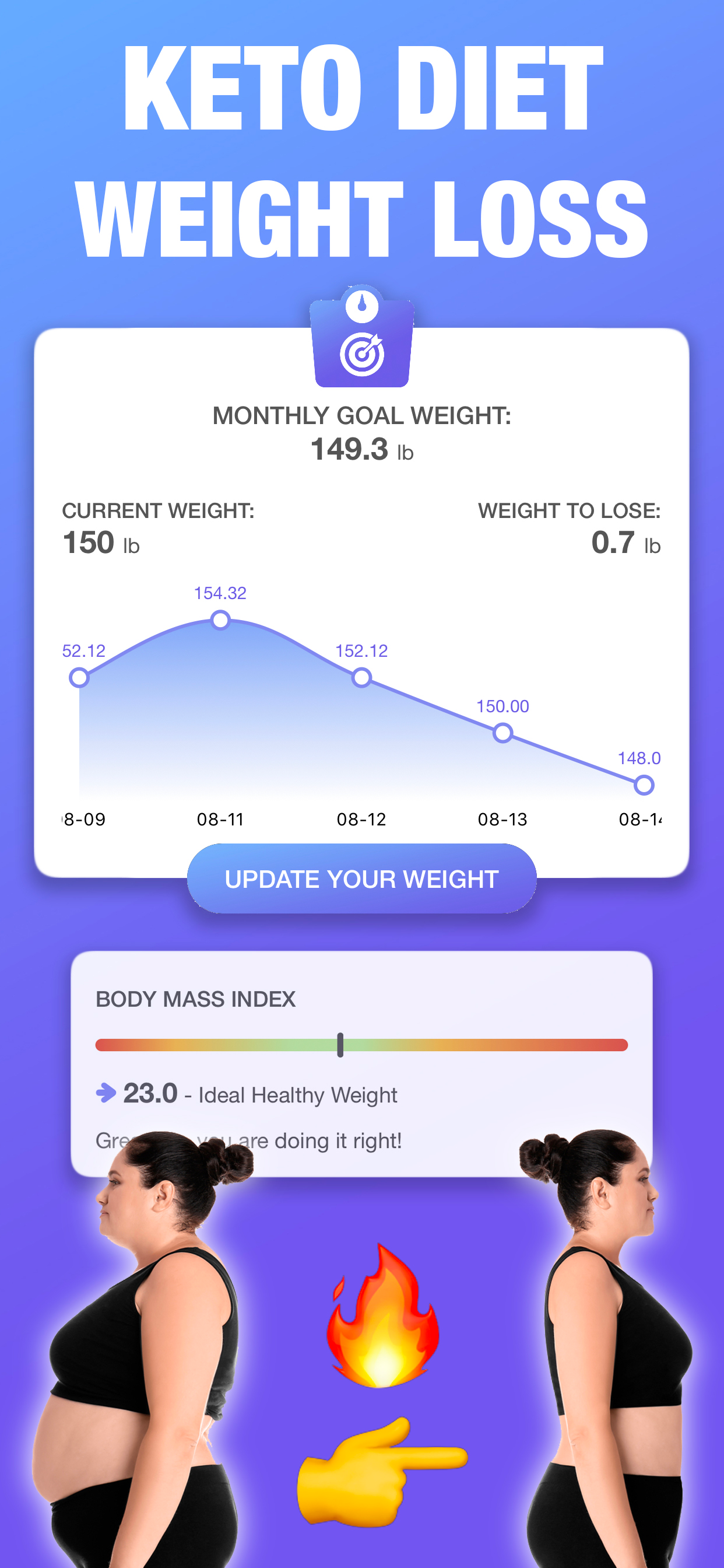
Task: Select the 08-14 date label
Action: point(642,820)
